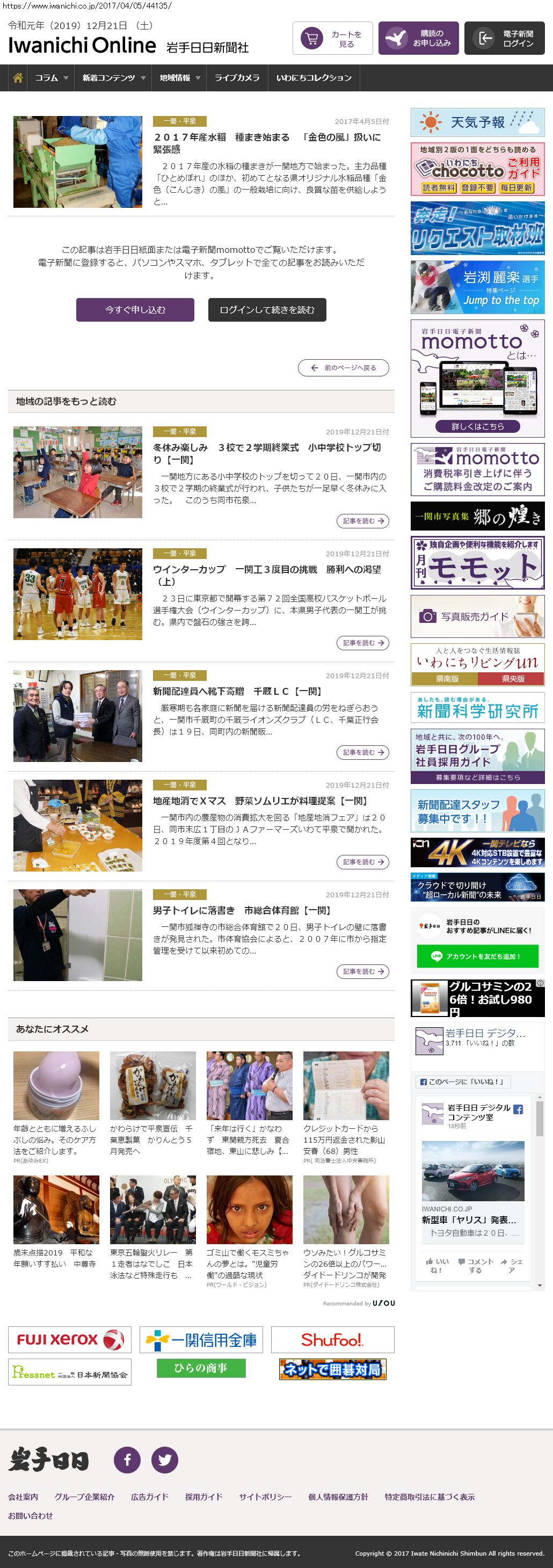Image resolution: width=553 pixels, height=1568 pixels.
Task: Open the 天気予報 weather banner
Action: pos(477,122)
